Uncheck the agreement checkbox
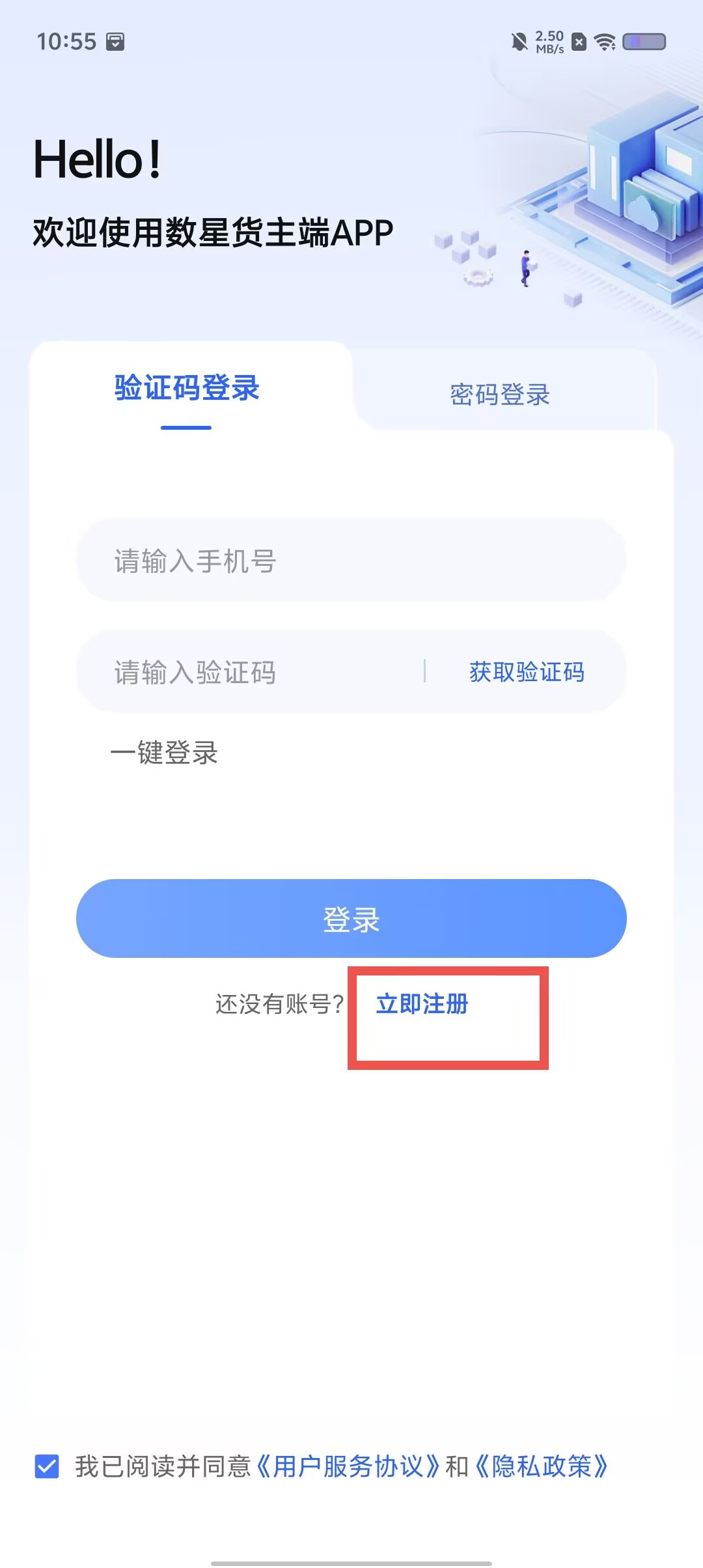Screen dimensions: 703x1568 pos(47,1466)
